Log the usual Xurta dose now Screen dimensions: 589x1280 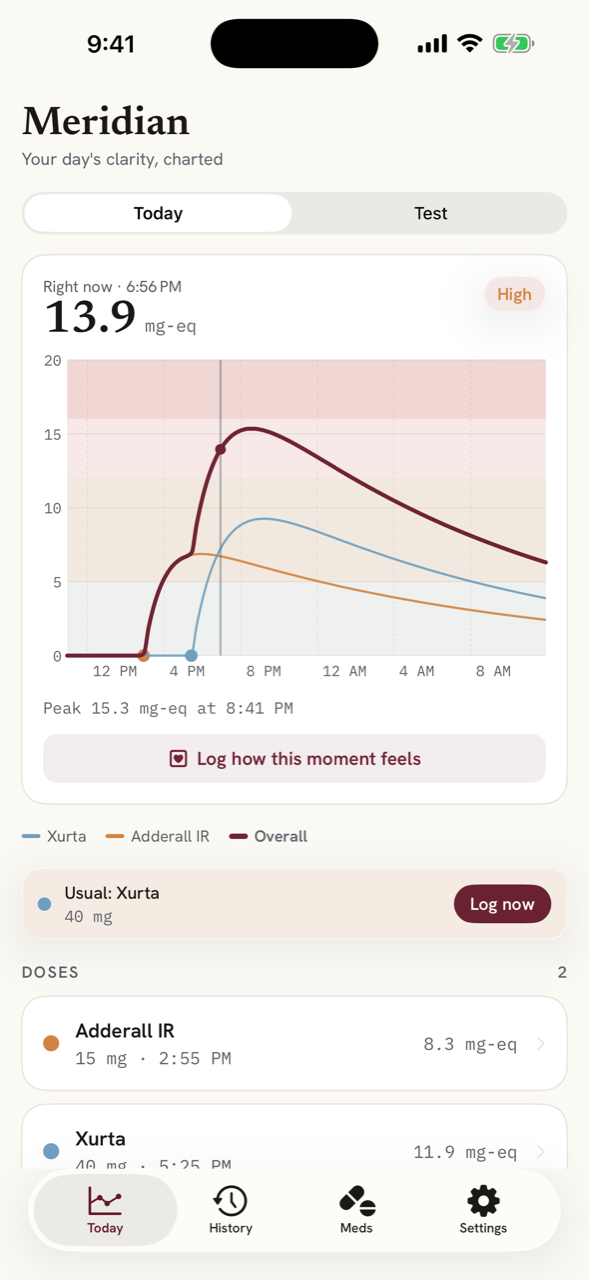502,904
